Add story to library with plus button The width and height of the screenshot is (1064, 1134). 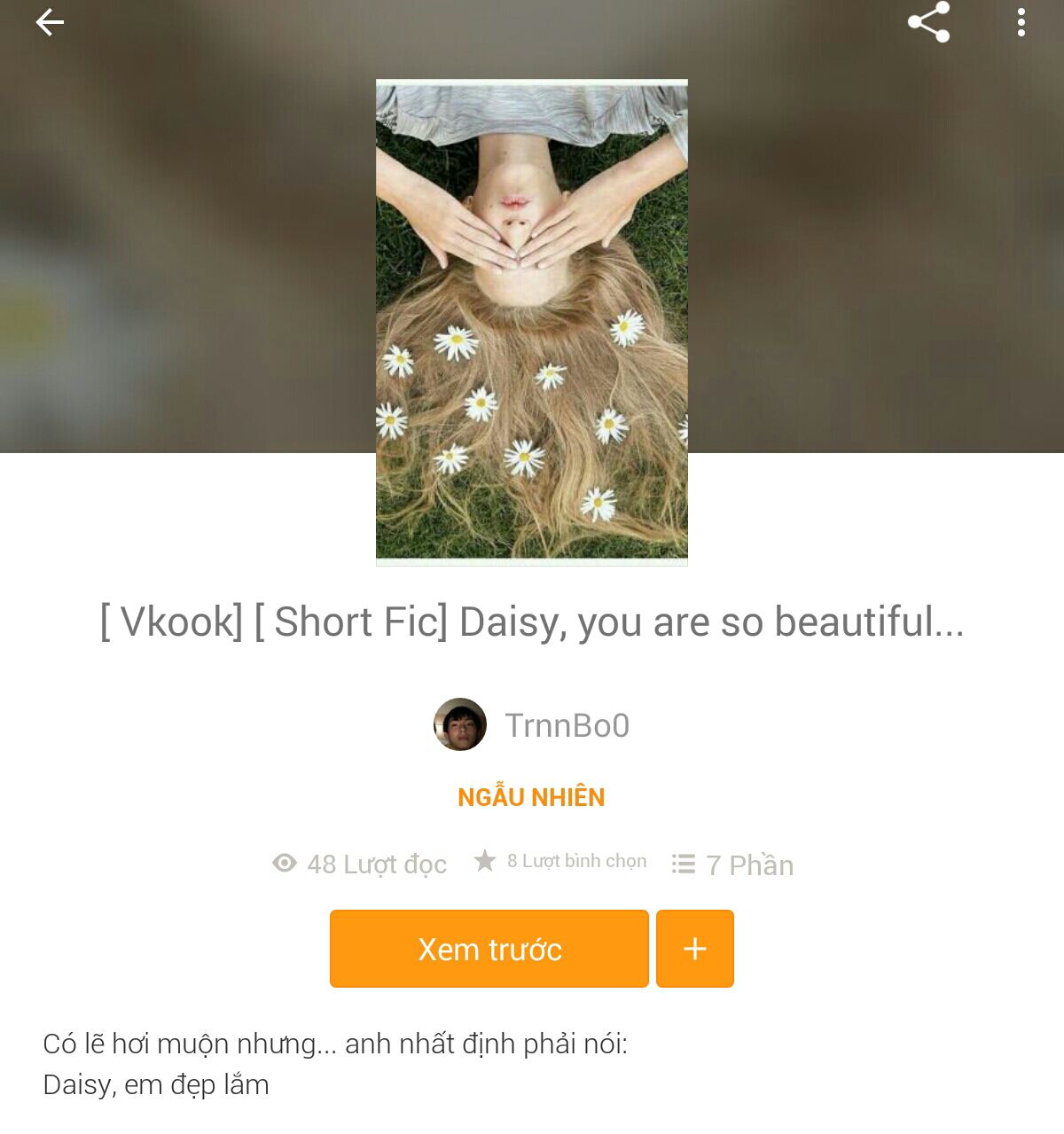point(694,949)
